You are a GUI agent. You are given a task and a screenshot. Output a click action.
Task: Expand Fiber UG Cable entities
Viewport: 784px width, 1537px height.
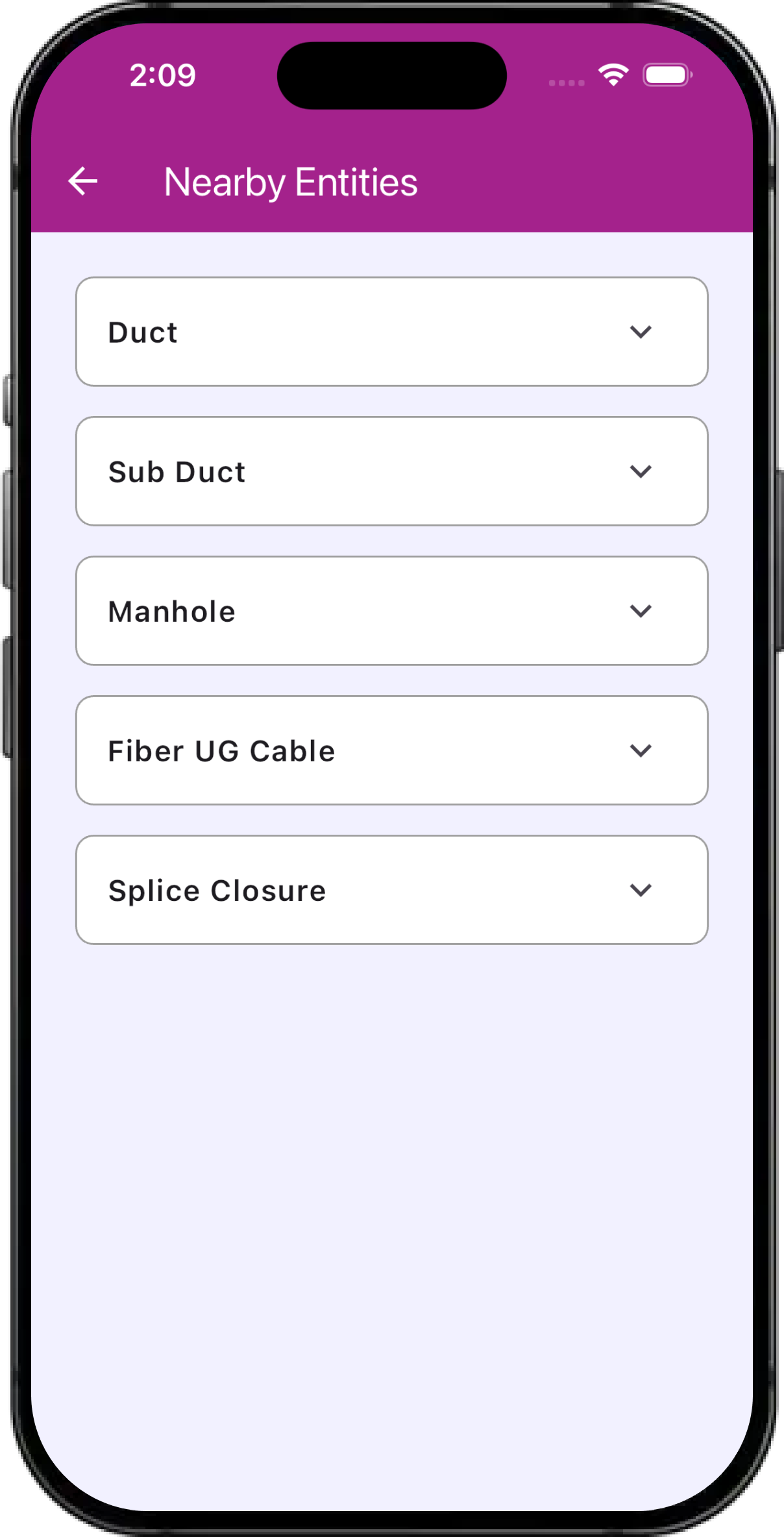point(391,750)
